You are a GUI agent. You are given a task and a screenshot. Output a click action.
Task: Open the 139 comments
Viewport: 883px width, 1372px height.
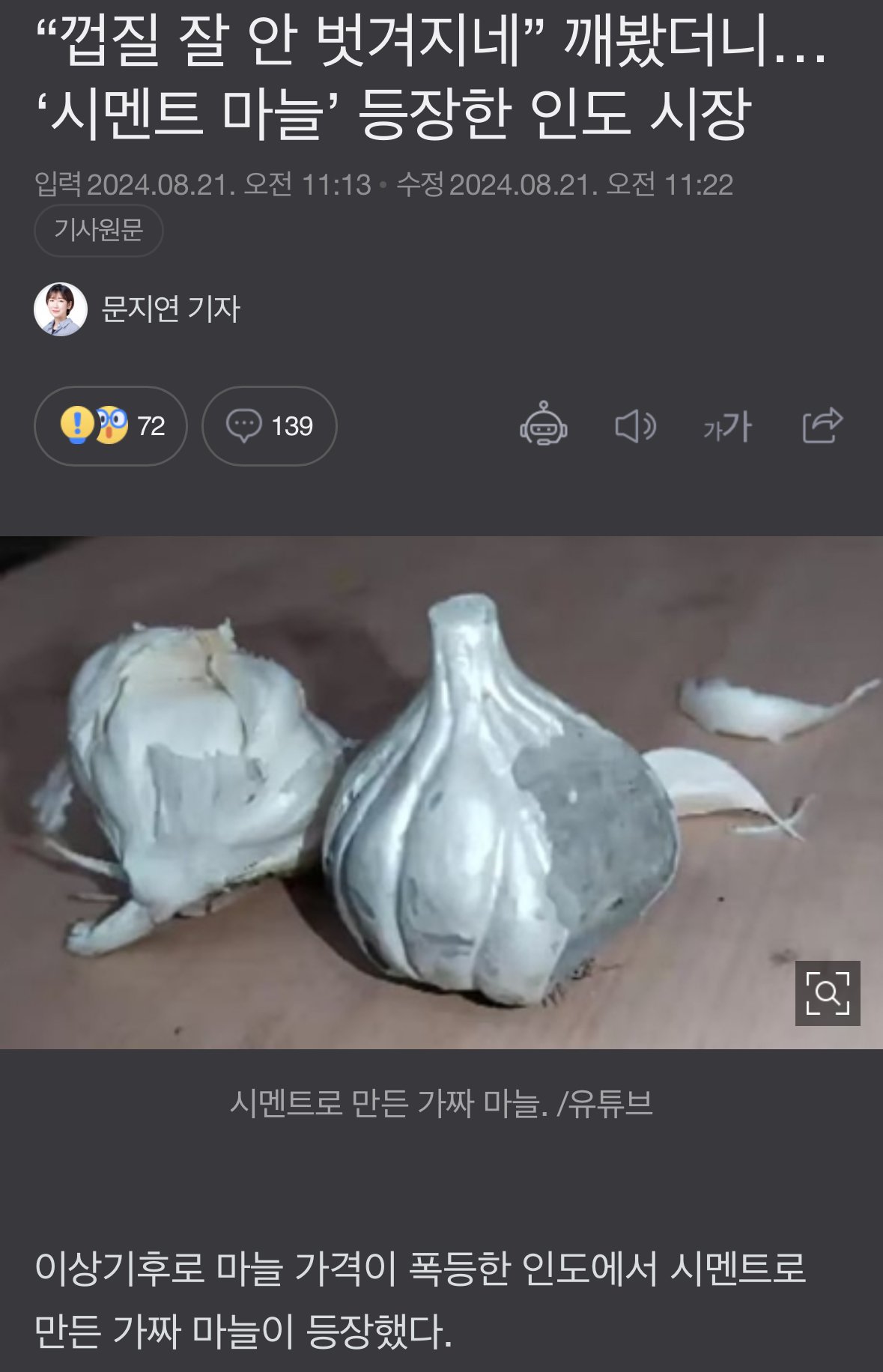270,426
